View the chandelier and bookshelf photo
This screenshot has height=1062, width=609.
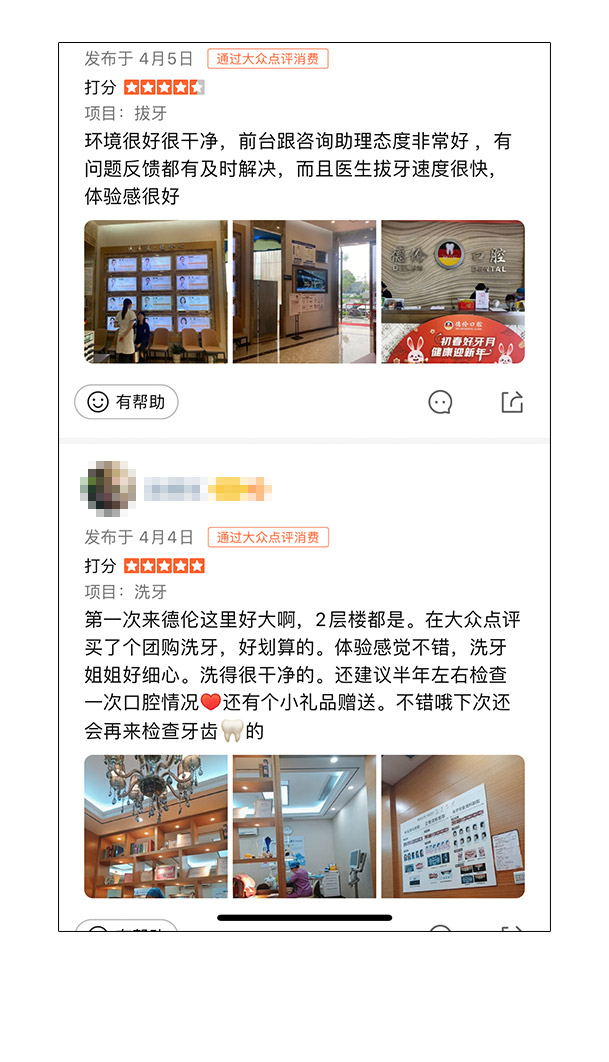click(x=156, y=826)
